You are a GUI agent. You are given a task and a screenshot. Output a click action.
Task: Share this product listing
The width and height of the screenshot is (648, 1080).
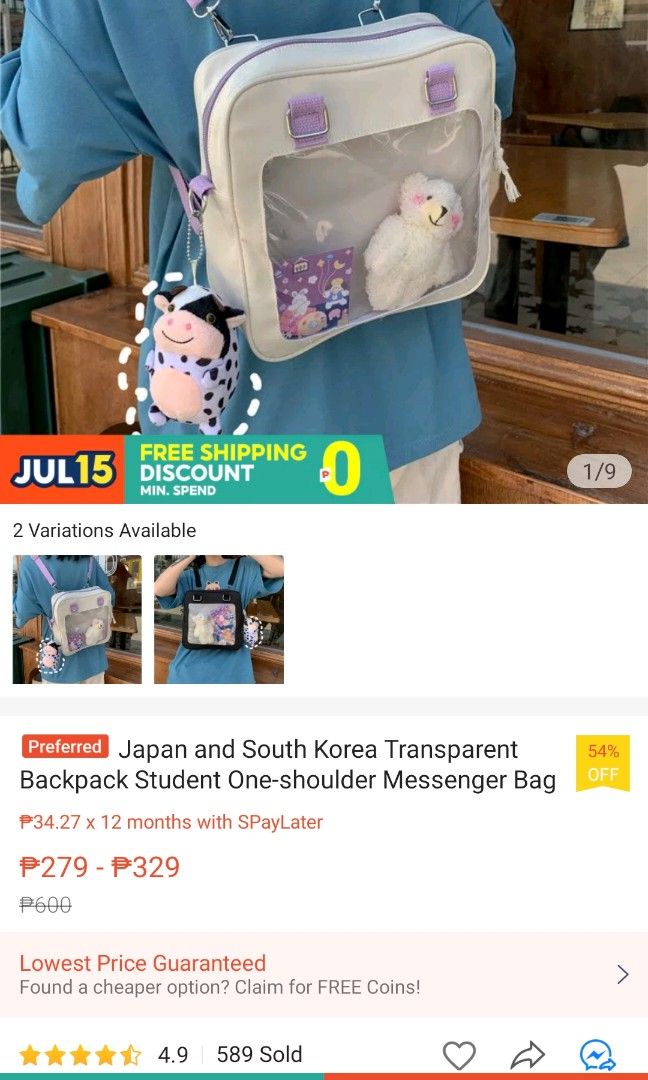[x=527, y=1055]
